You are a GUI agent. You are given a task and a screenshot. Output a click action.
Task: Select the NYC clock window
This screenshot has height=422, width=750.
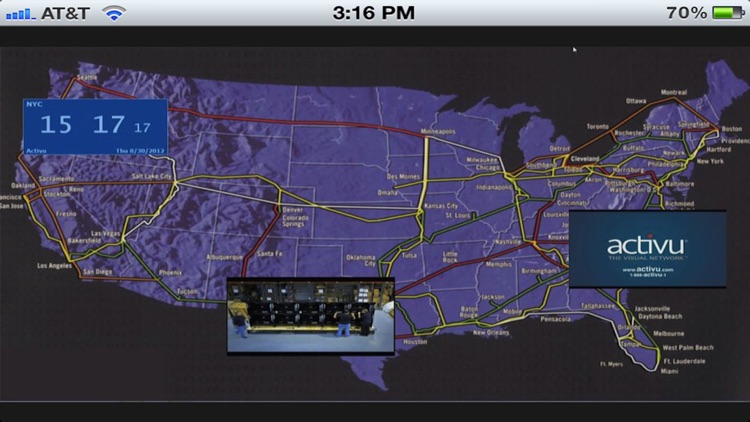(95, 126)
